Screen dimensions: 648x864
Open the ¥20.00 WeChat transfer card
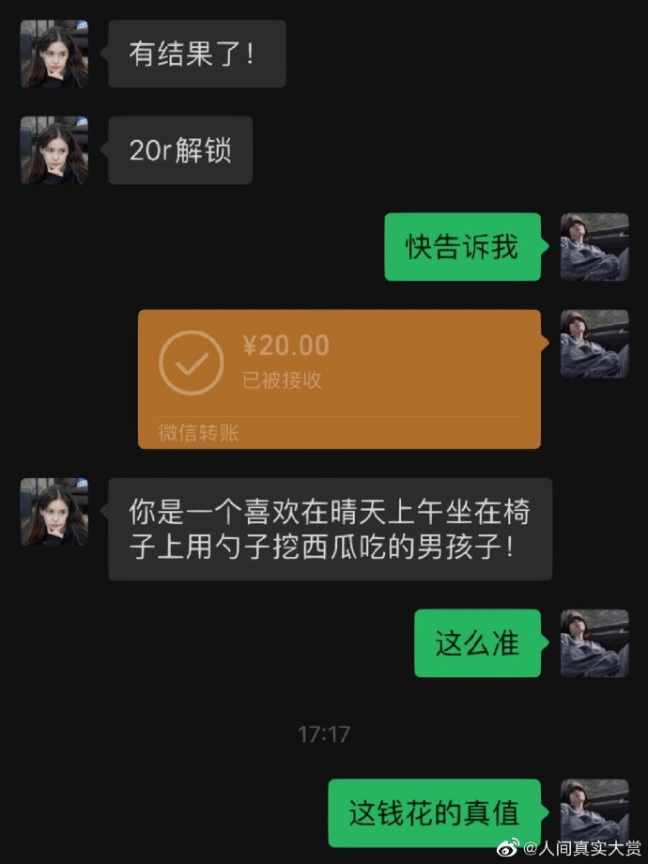click(x=339, y=378)
